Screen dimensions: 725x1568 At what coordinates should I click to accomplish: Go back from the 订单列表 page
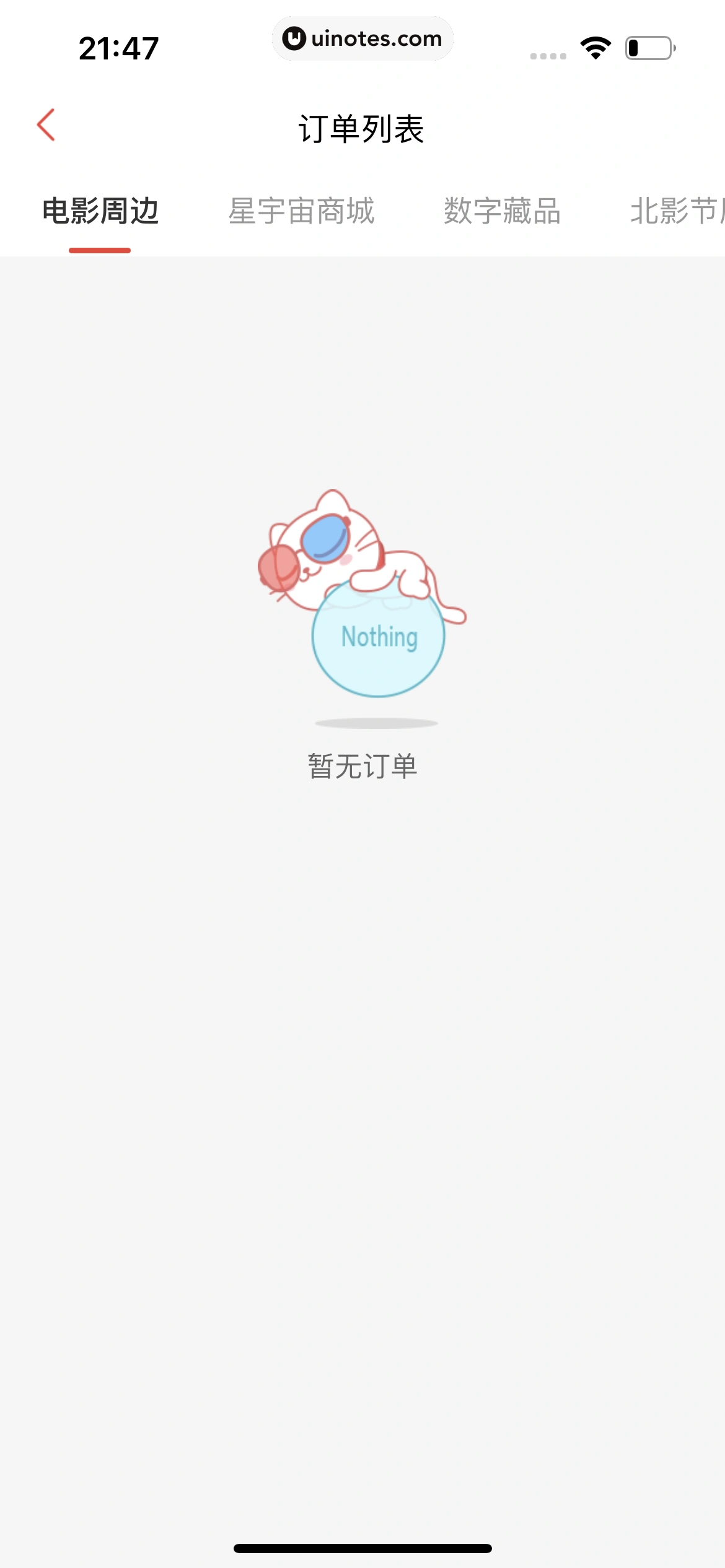point(46,125)
